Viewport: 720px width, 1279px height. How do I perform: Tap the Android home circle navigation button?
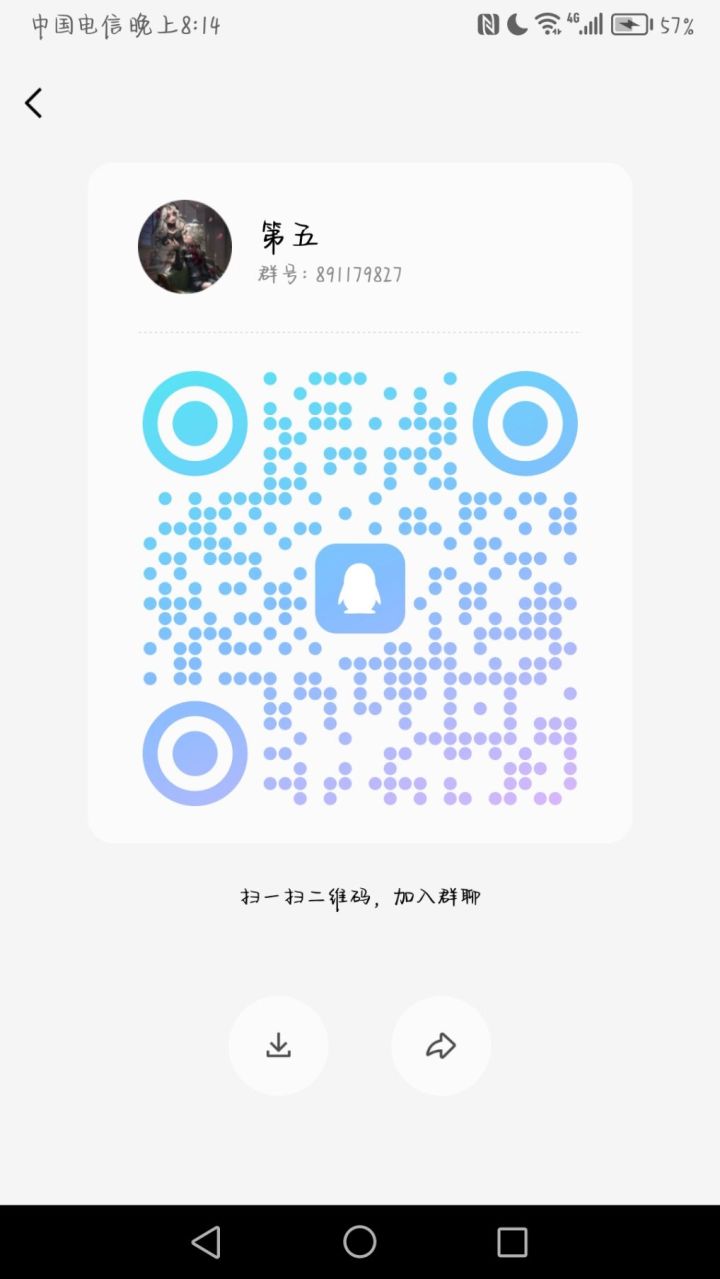tap(359, 1242)
